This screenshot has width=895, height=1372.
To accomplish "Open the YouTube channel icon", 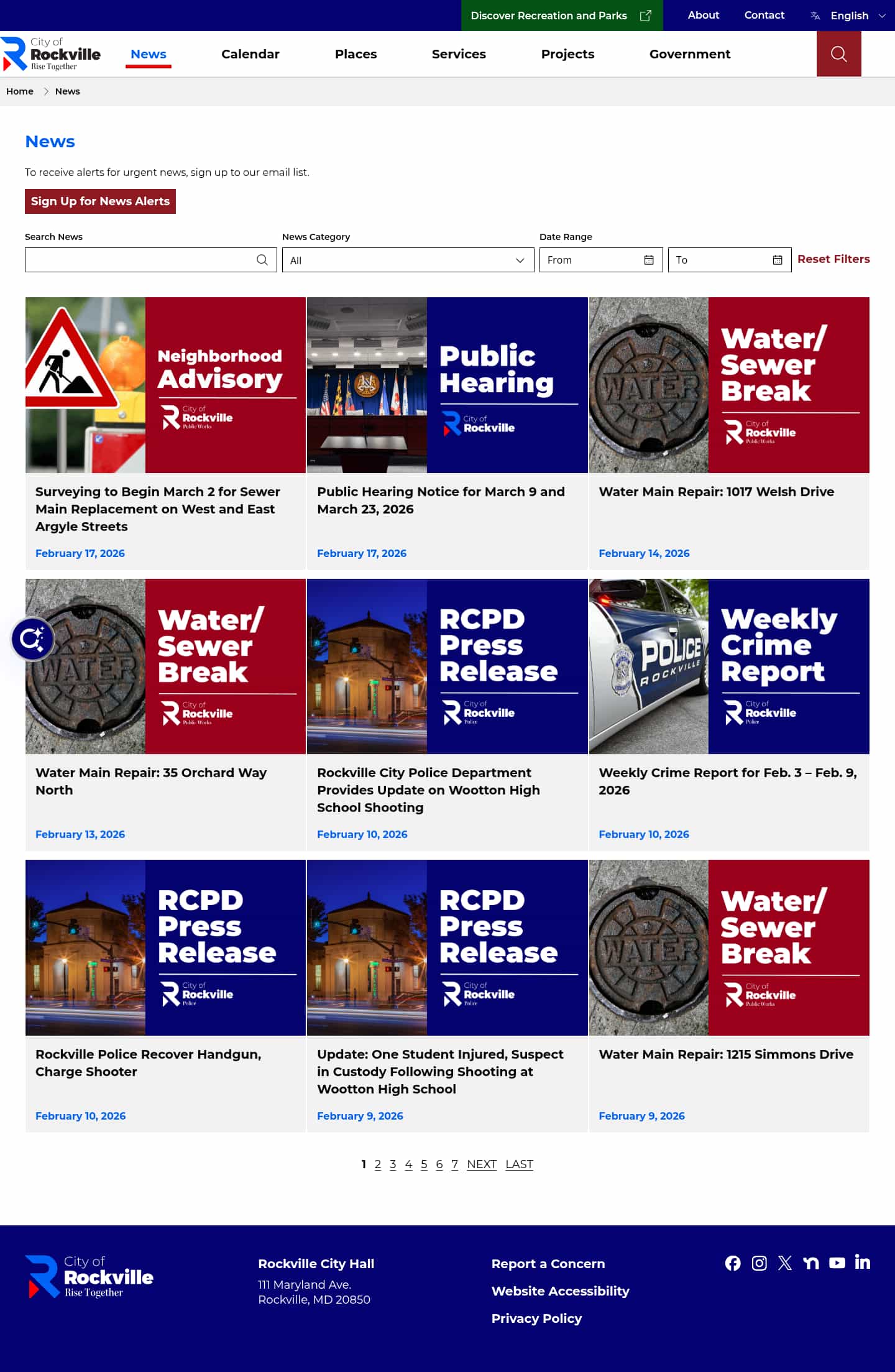I will tap(837, 1263).
